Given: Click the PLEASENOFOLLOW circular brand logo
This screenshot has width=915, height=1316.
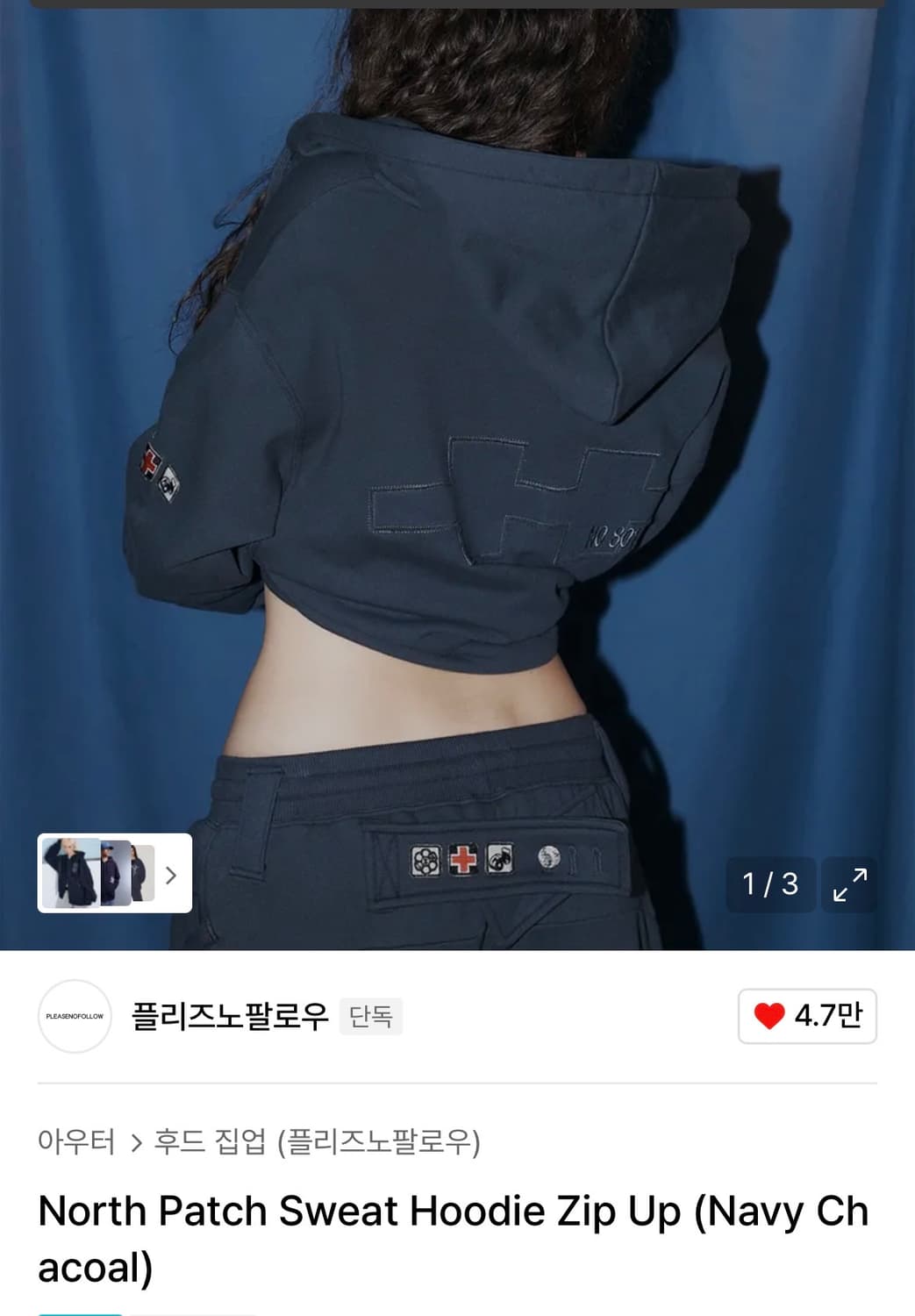Looking at the screenshot, I should point(75,1018).
